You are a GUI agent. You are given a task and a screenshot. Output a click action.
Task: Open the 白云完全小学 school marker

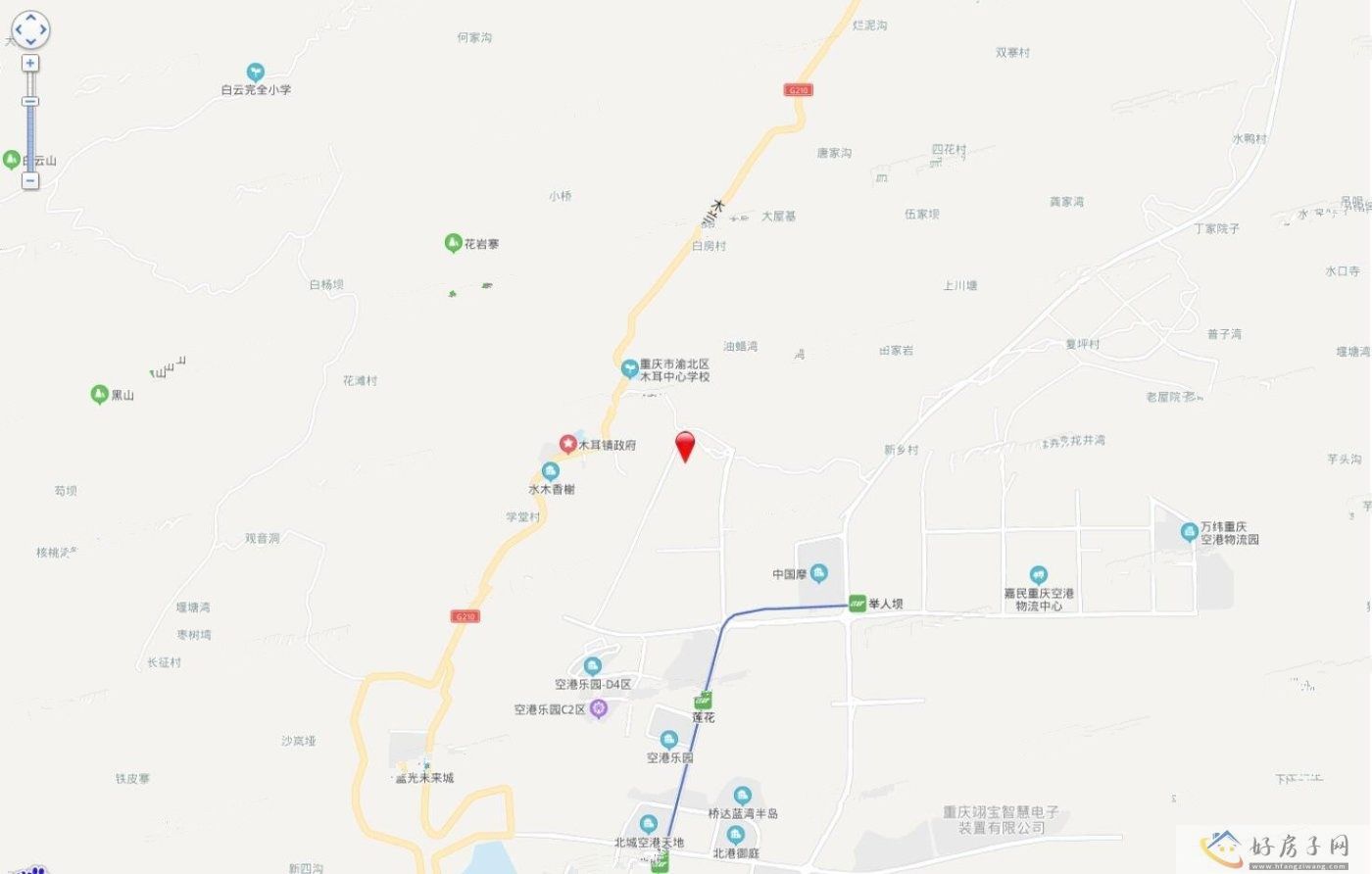255,72
